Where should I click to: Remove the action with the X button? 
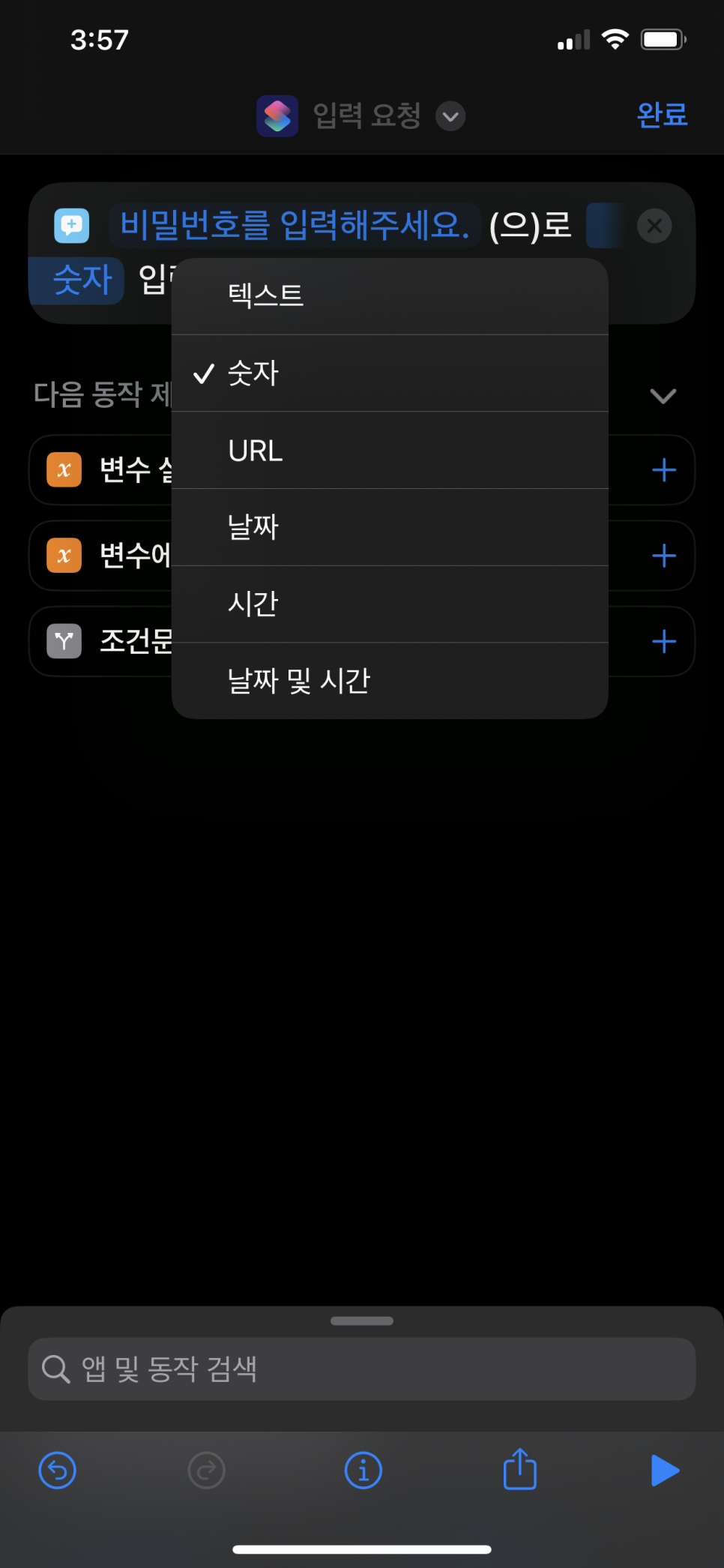[x=654, y=226]
